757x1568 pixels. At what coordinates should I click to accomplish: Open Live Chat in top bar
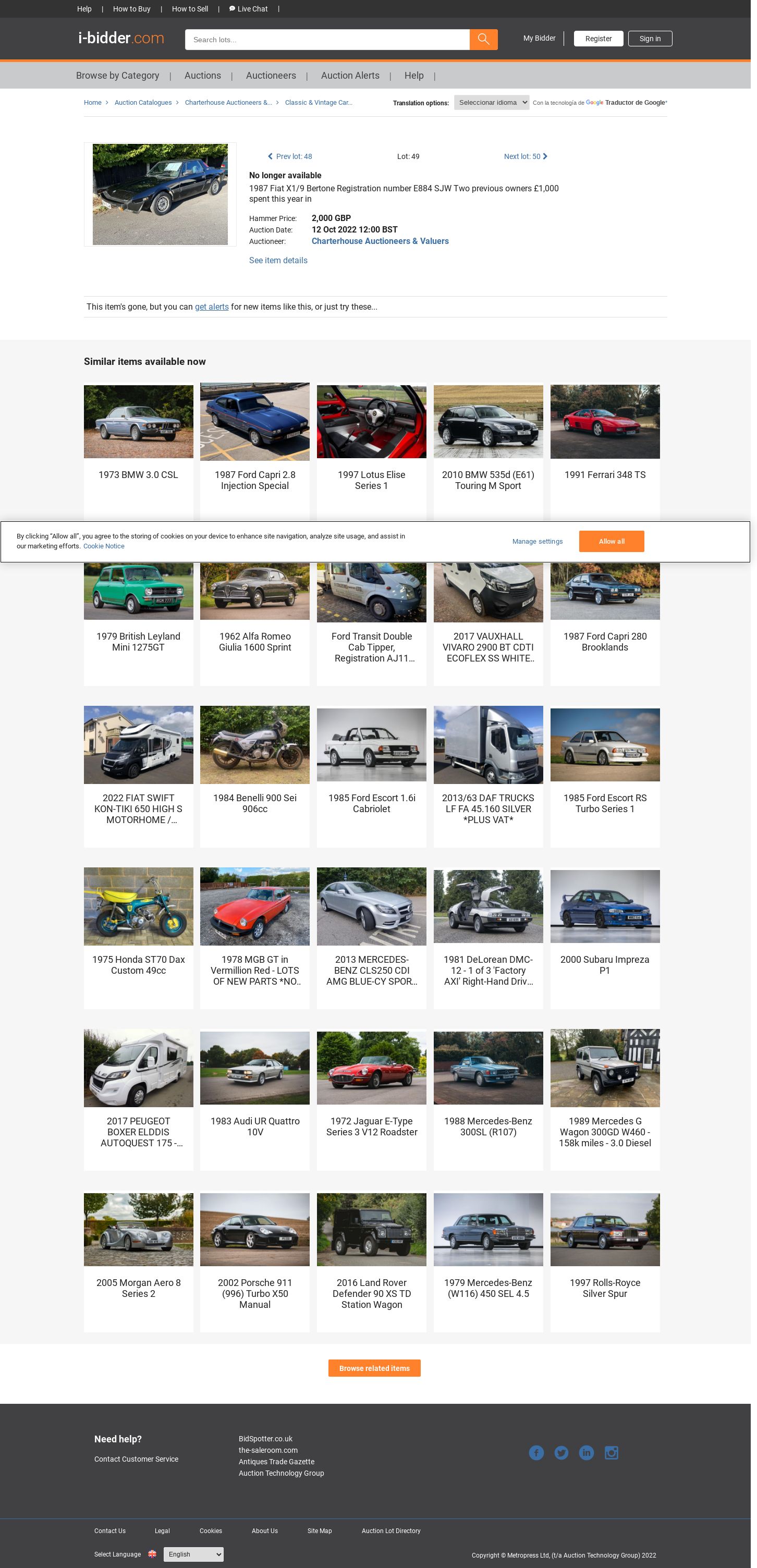[250, 9]
